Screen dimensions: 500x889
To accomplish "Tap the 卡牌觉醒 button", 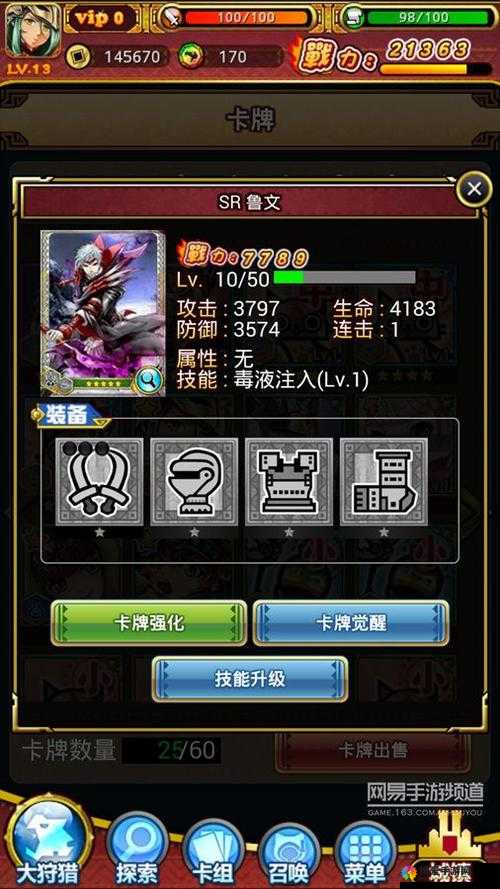I will point(351,623).
